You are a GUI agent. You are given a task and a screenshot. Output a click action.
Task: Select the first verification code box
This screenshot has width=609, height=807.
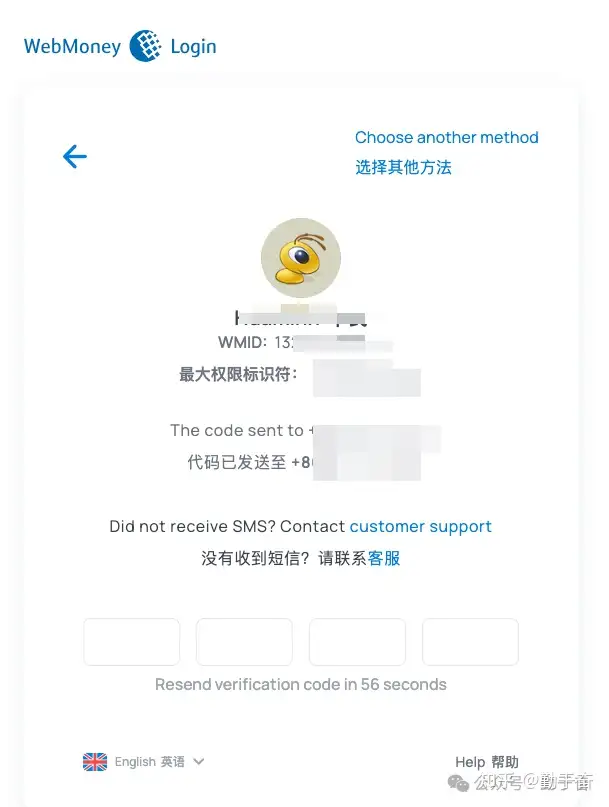[x=131, y=642]
